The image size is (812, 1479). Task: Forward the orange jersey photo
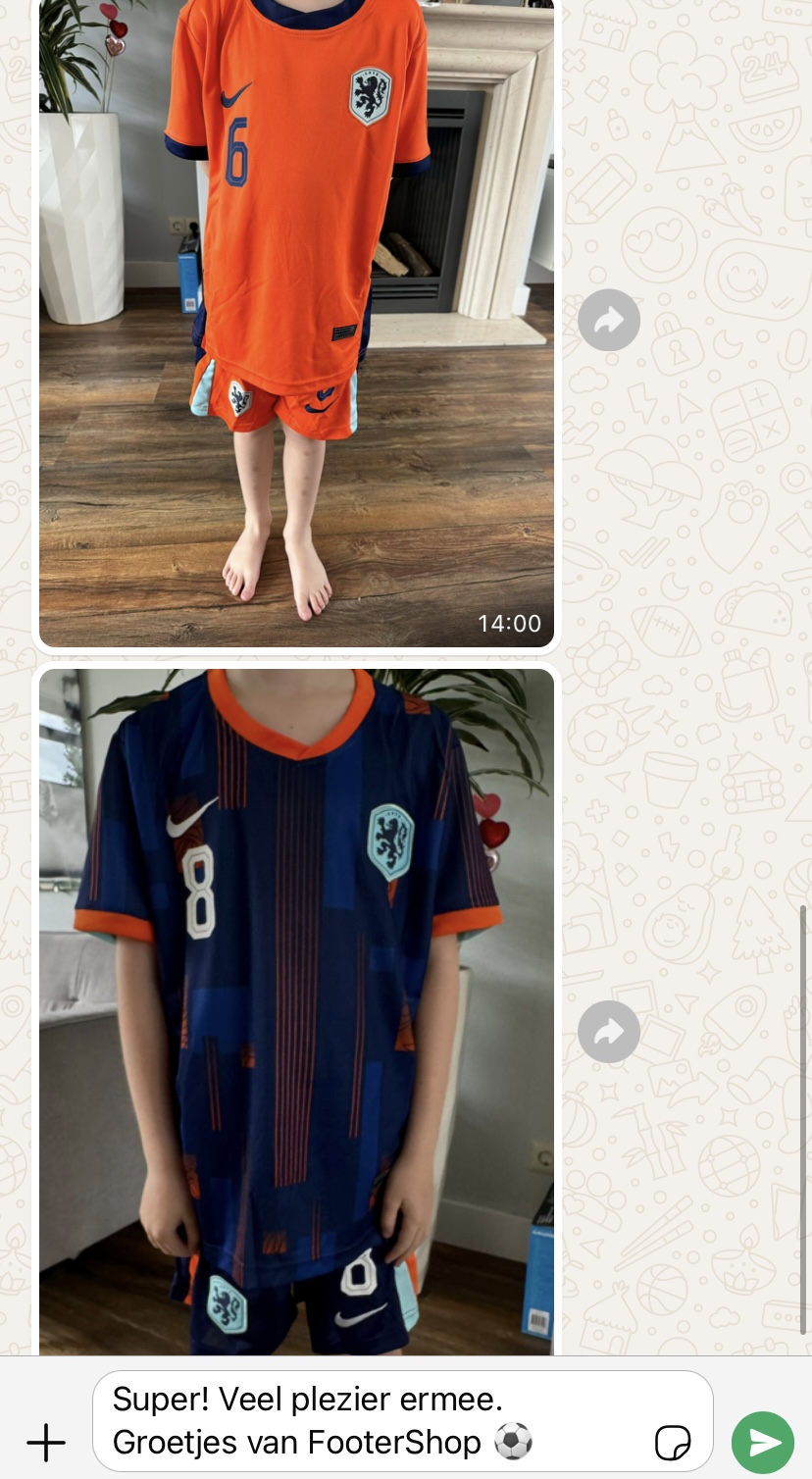(x=609, y=320)
